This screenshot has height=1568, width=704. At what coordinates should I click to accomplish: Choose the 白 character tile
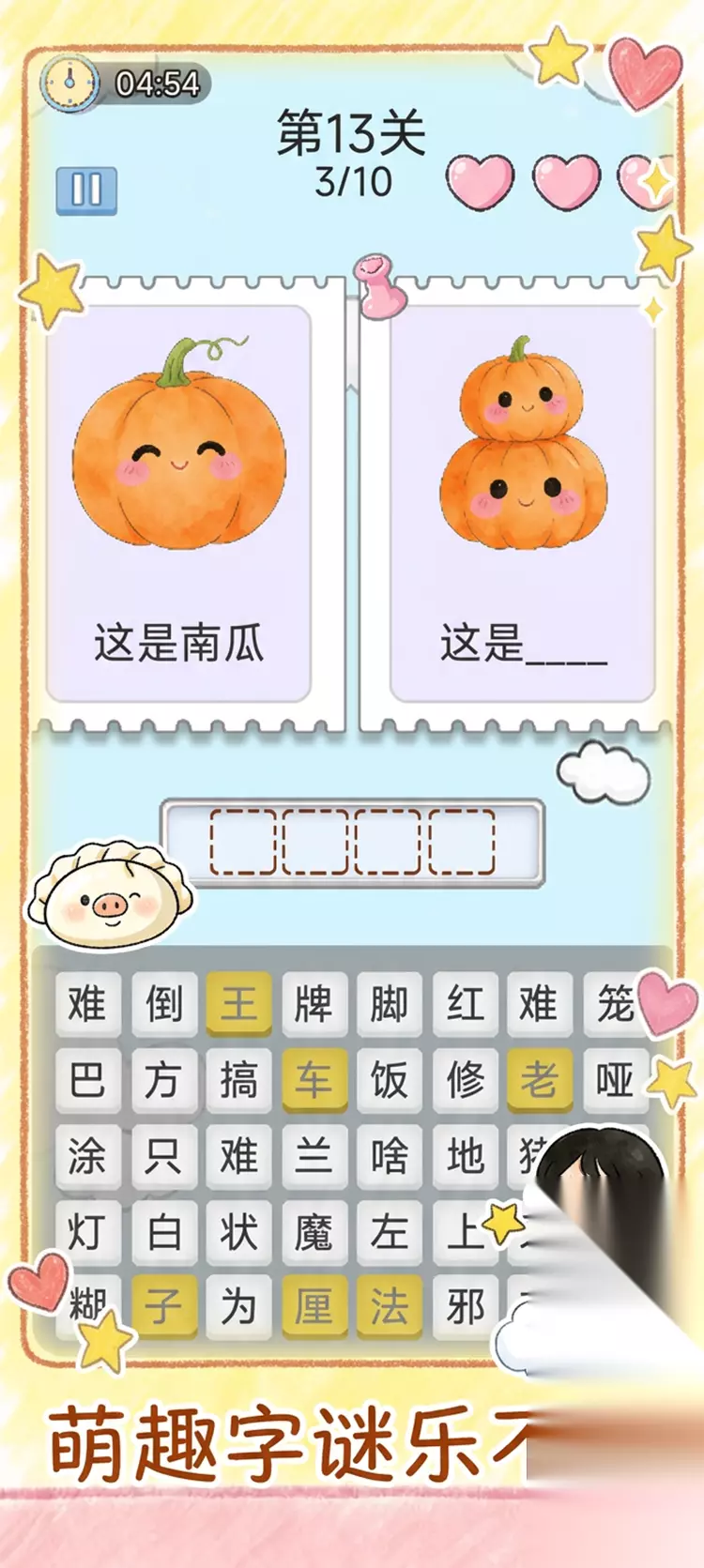pyautogui.click(x=163, y=1231)
